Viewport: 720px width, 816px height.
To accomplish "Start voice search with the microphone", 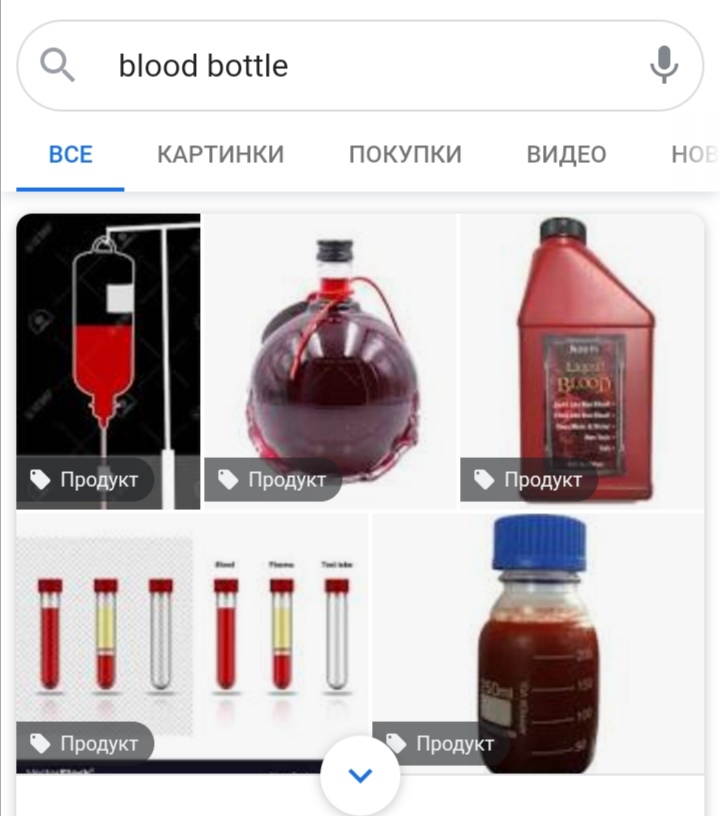I will [663, 66].
